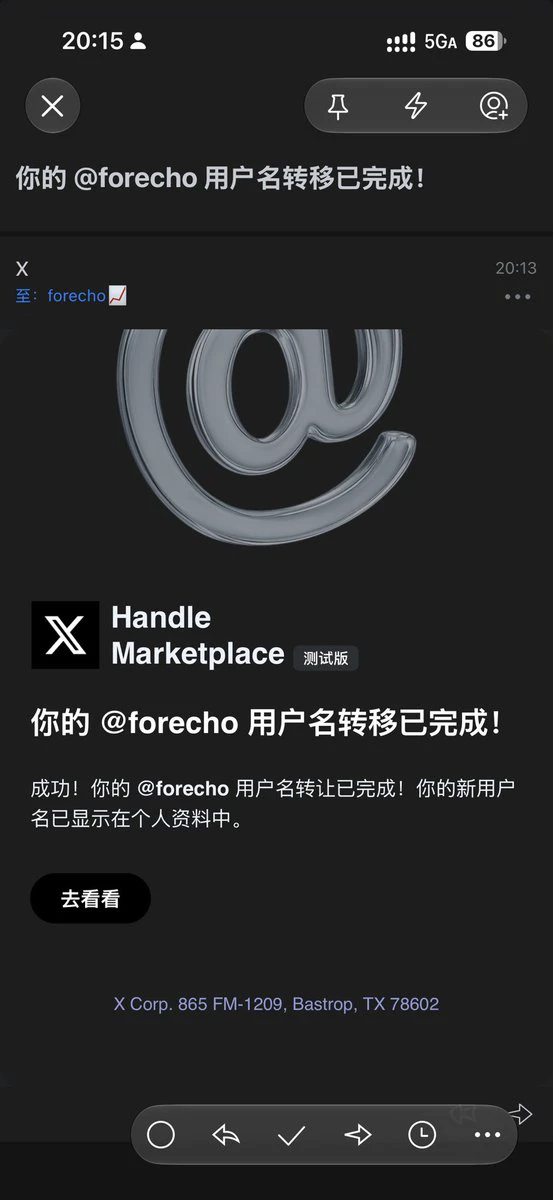Add the sender as a contact
This screenshot has width=553, height=1200.
pyautogui.click(x=494, y=106)
